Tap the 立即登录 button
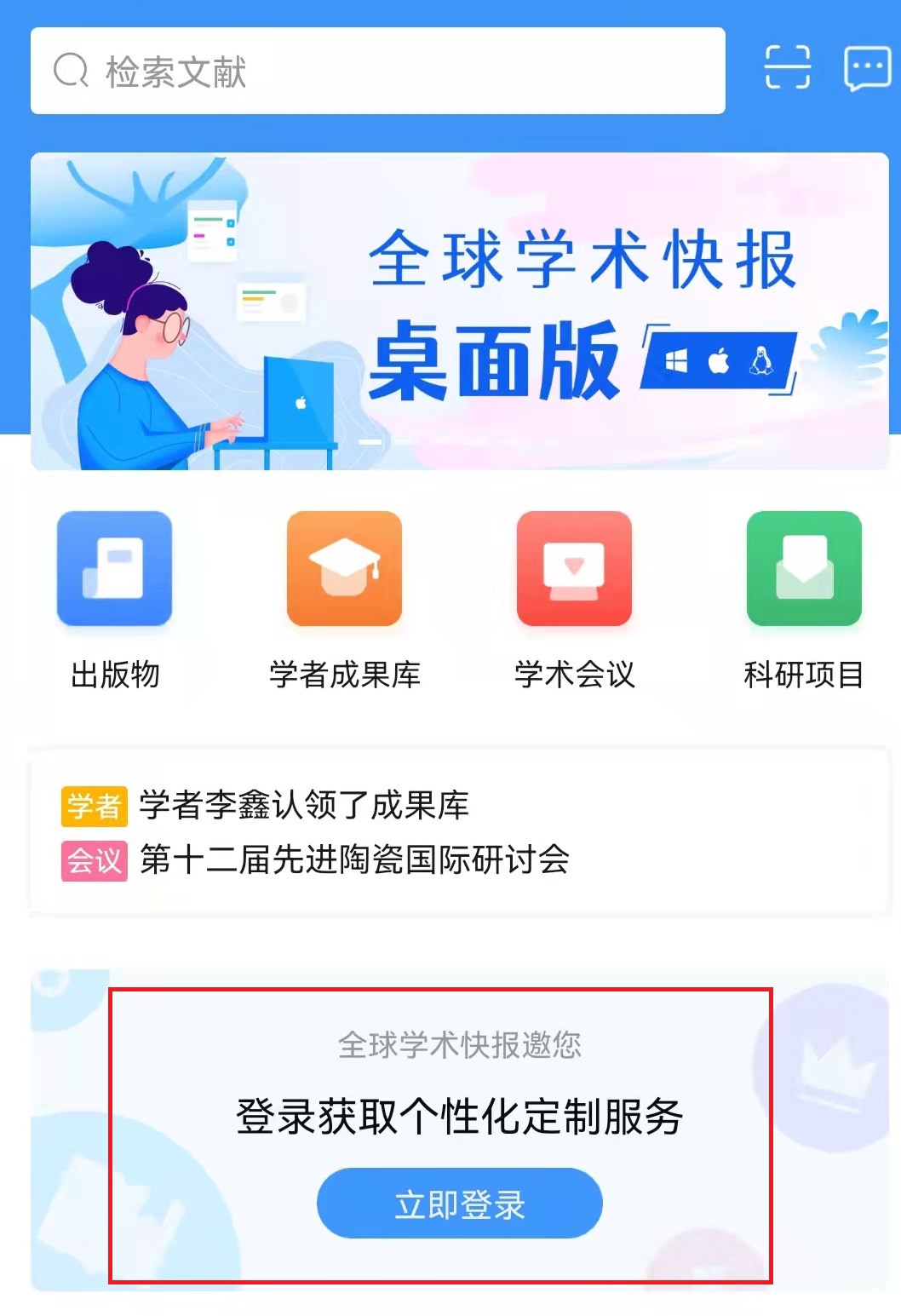Viewport: 901px width, 1316px height. pyautogui.click(x=460, y=1204)
